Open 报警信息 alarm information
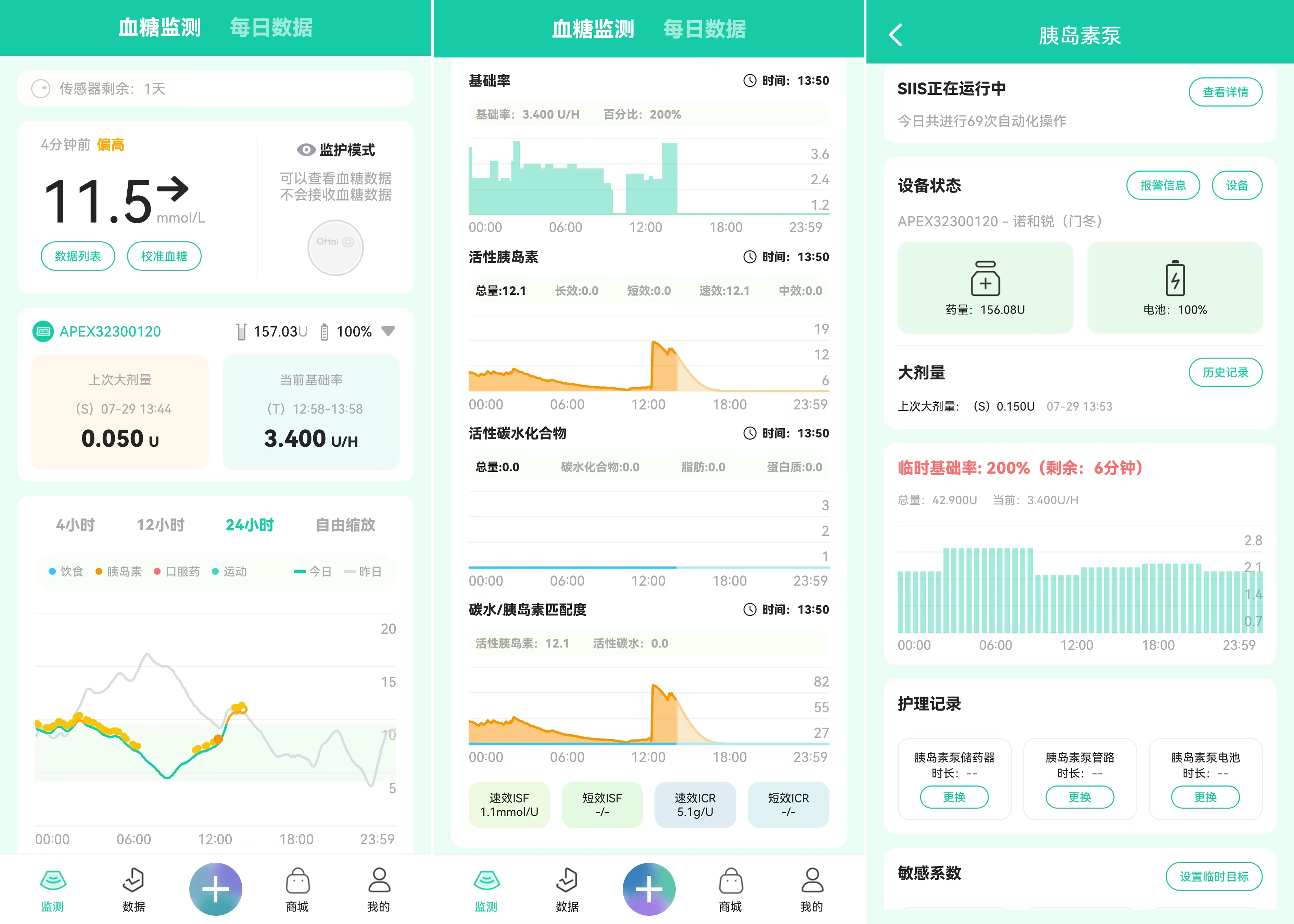1294x924 pixels. [x=1163, y=186]
